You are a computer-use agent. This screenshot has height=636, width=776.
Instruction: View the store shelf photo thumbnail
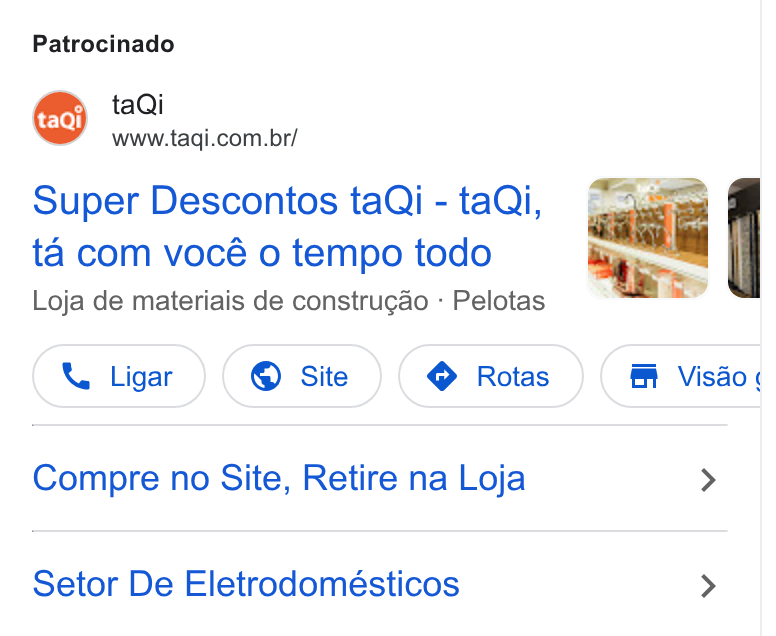[x=648, y=238]
